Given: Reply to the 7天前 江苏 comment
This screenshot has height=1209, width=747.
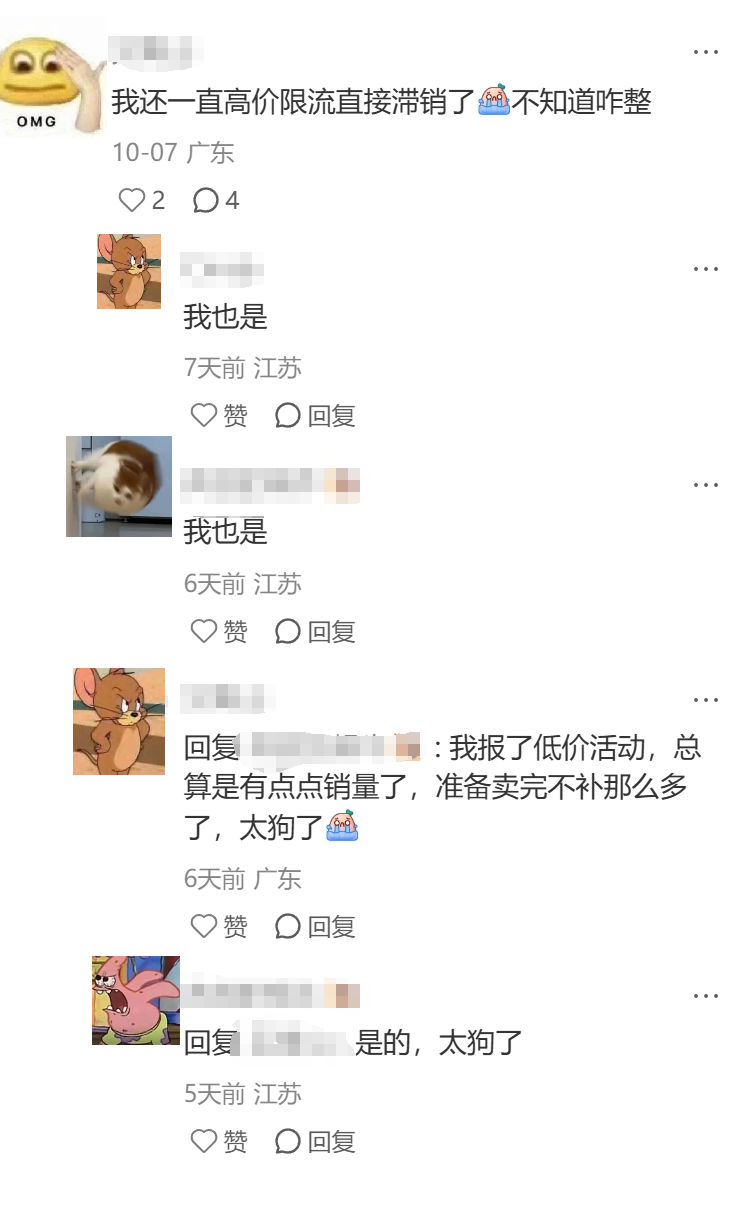Looking at the screenshot, I should (x=316, y=416).
